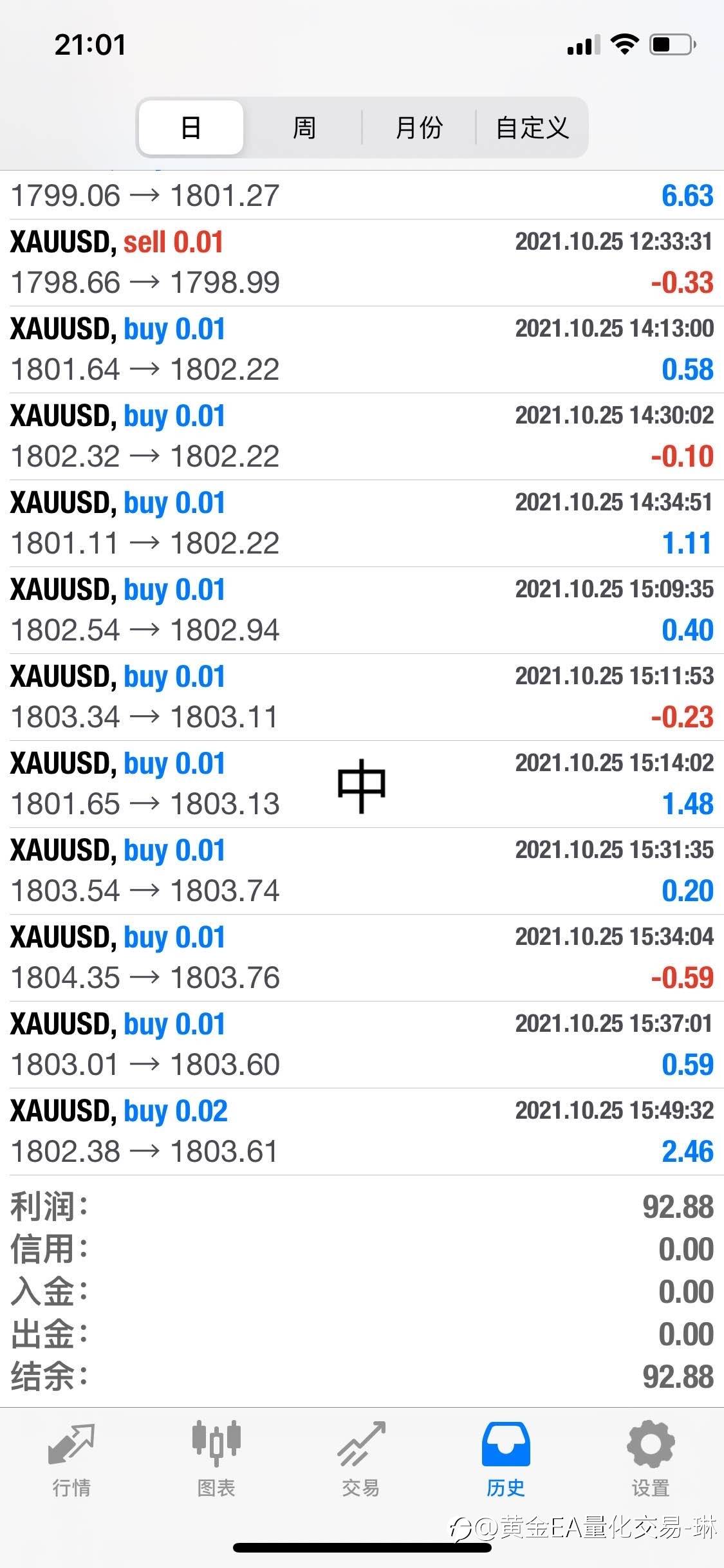The width and height of the screenshot is (724, 1568).
Task: Open the buy trade closed at 14:30:02
Action: click(362, 436)
